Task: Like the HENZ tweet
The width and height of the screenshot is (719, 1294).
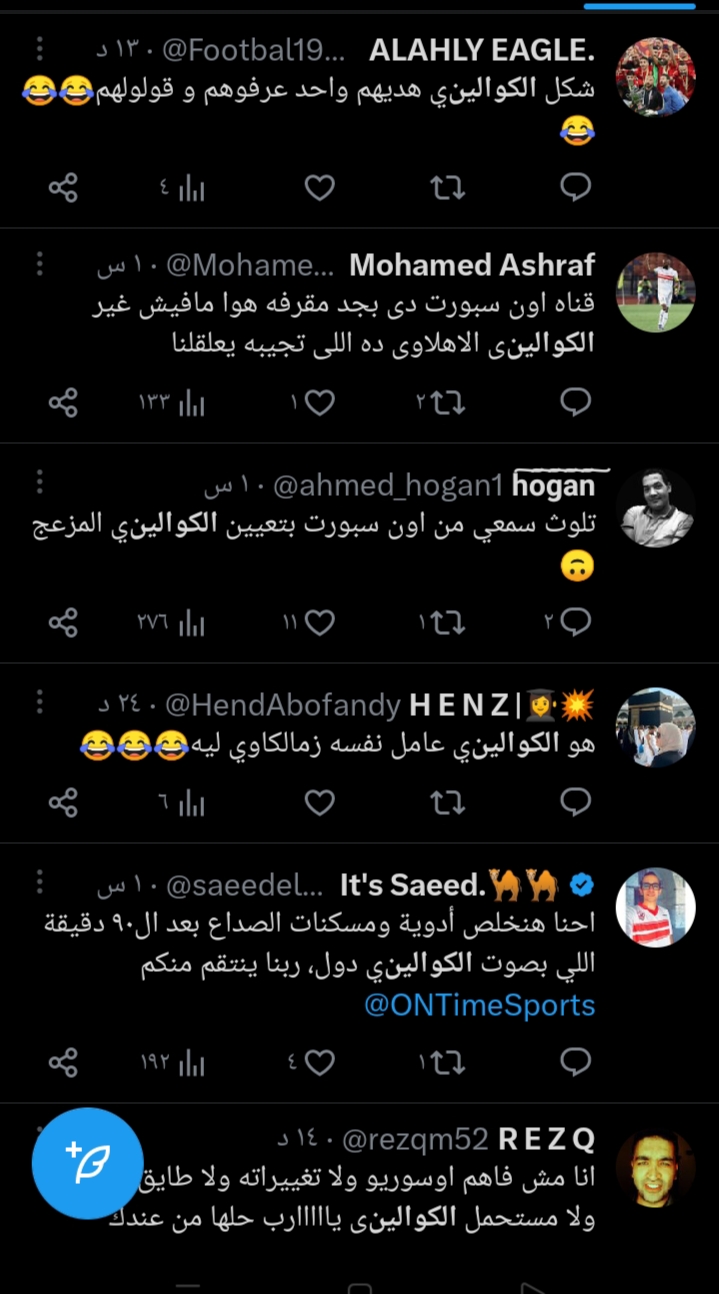Action: click(x=319, y=802)
